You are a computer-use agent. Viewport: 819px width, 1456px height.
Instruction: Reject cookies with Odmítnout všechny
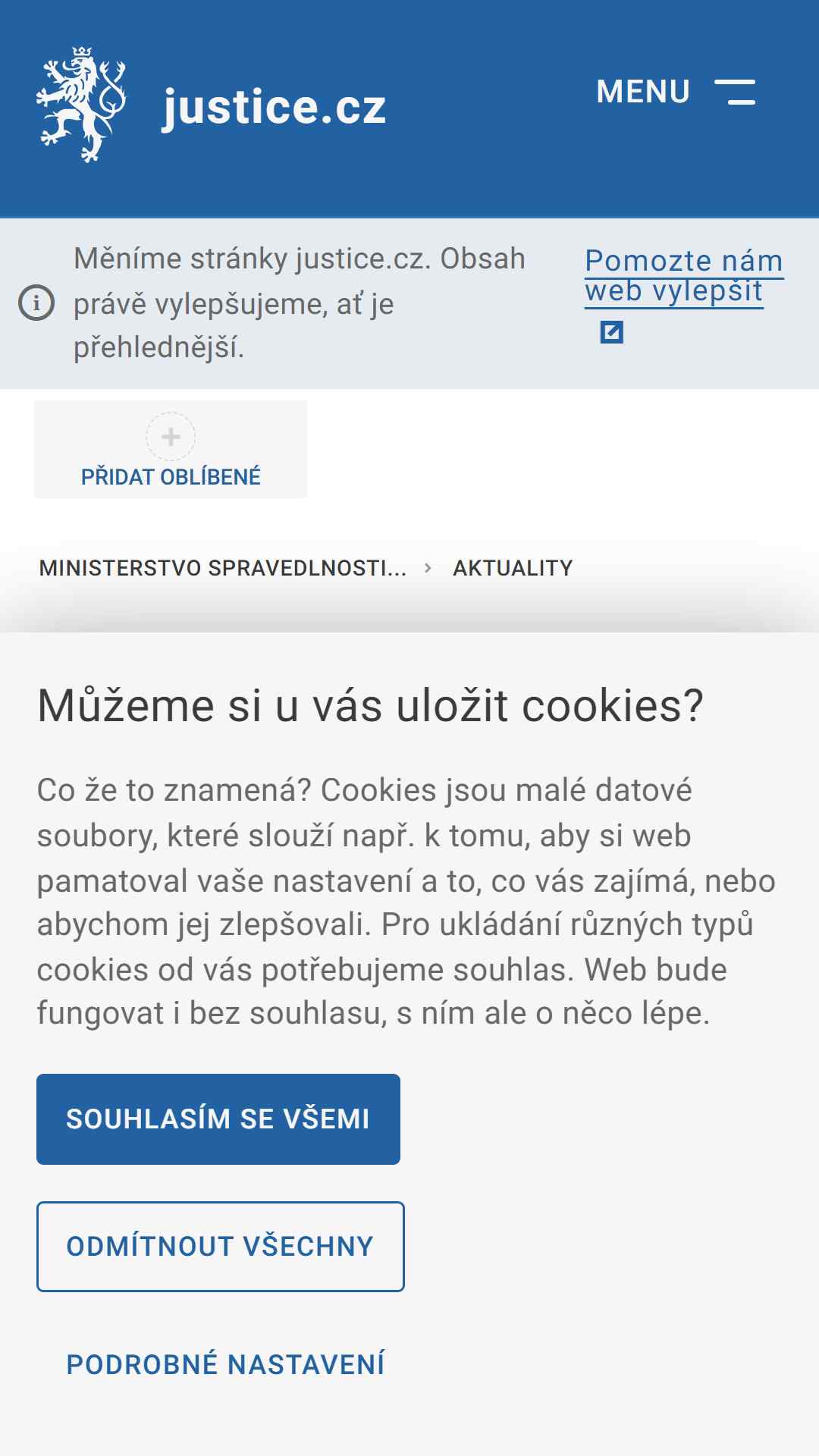pos(221,1247)
